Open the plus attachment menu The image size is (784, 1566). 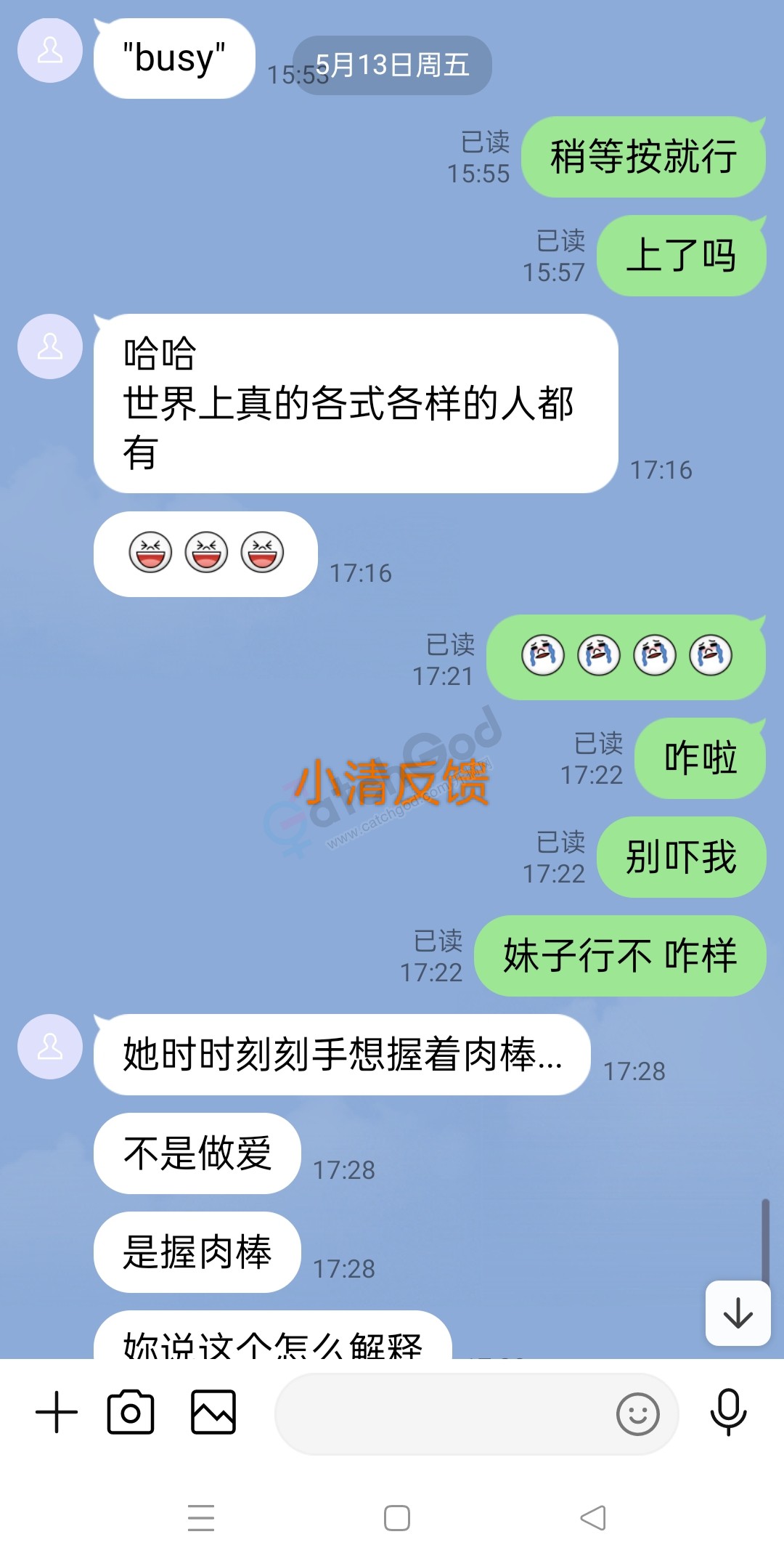[57, 1413]
